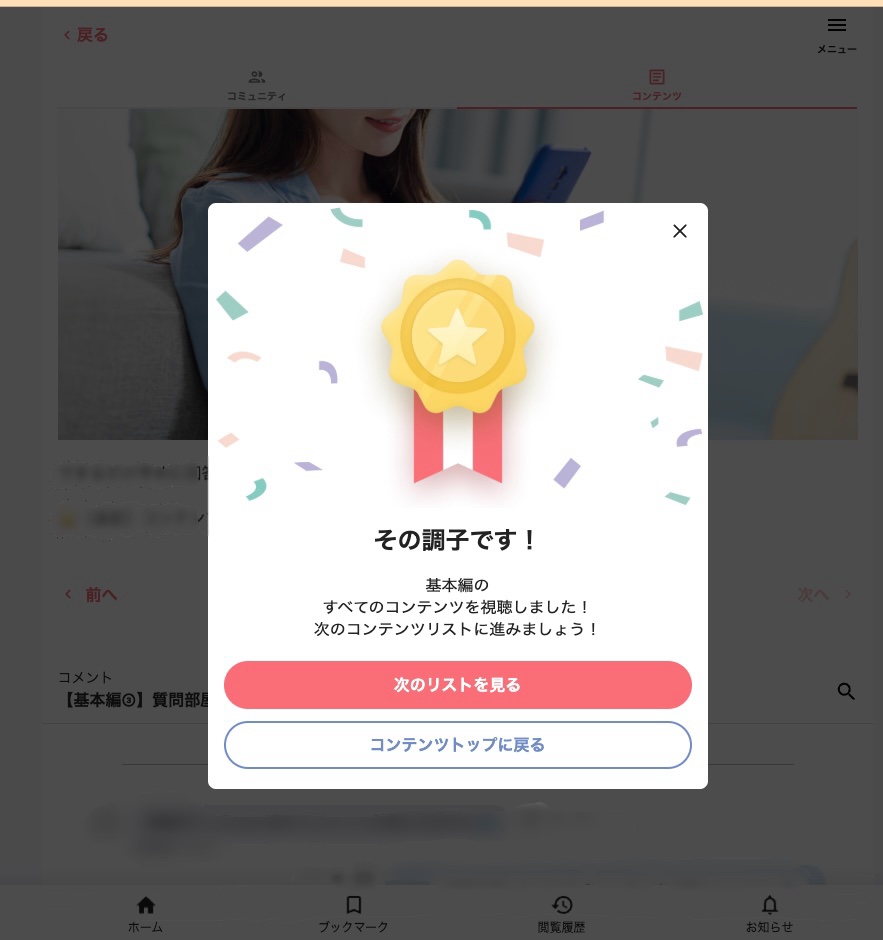Go to previous content with 前へ
This screenshot has height=940, width=883.
pyautogui.click(x=90, y=595)
